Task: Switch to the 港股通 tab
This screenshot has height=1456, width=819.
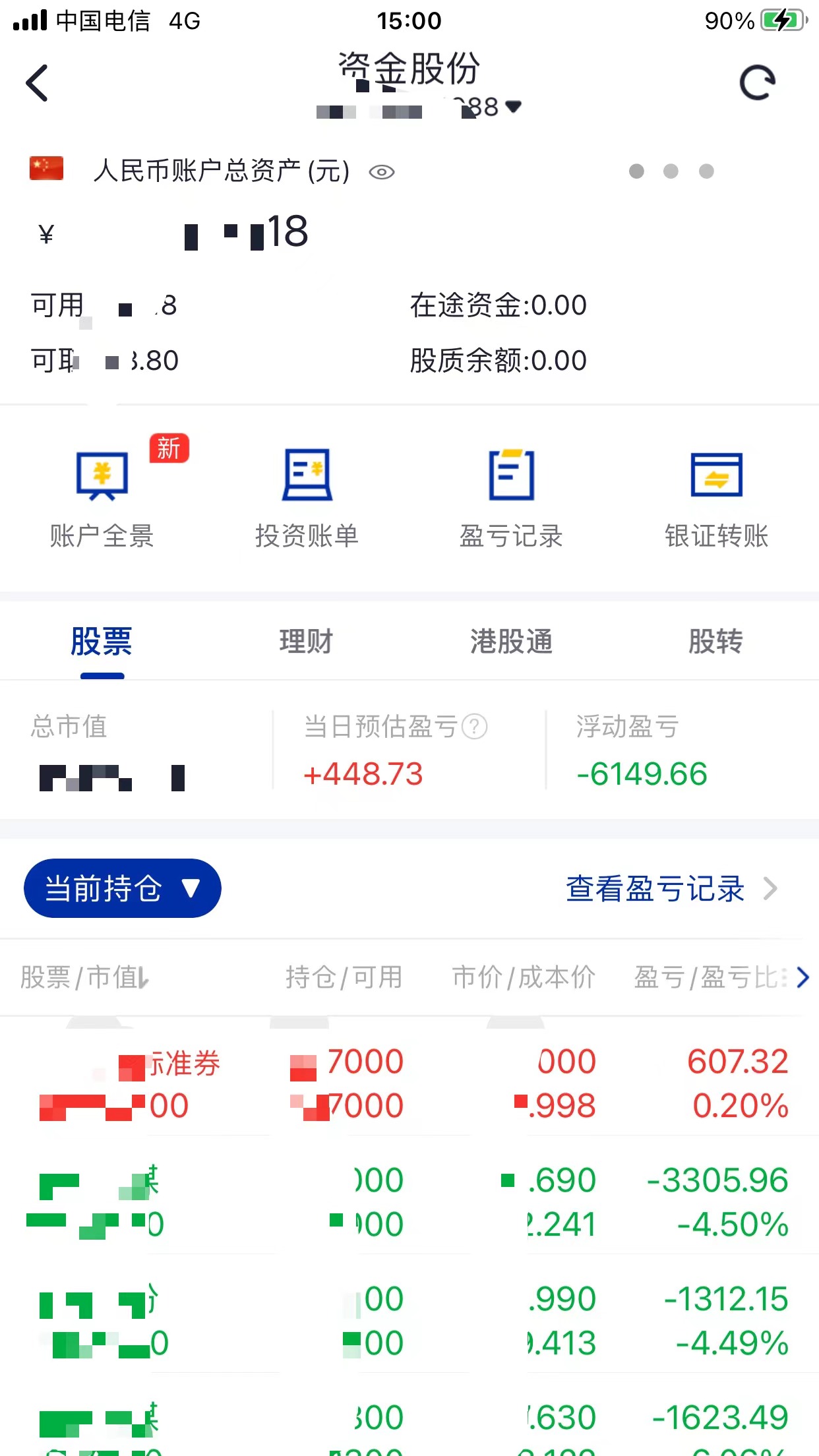Action: point(512,640)
